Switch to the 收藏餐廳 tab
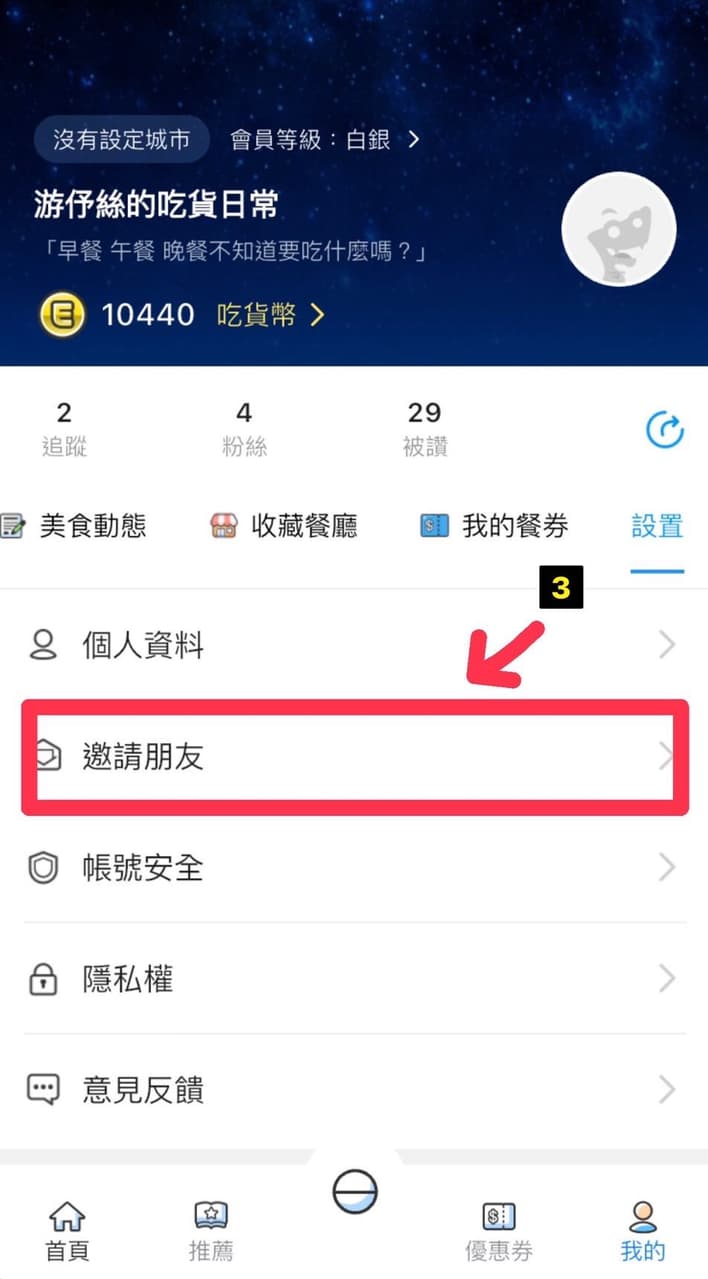The width and height of the screenshot is (708, 1279). tap(284, 526)
